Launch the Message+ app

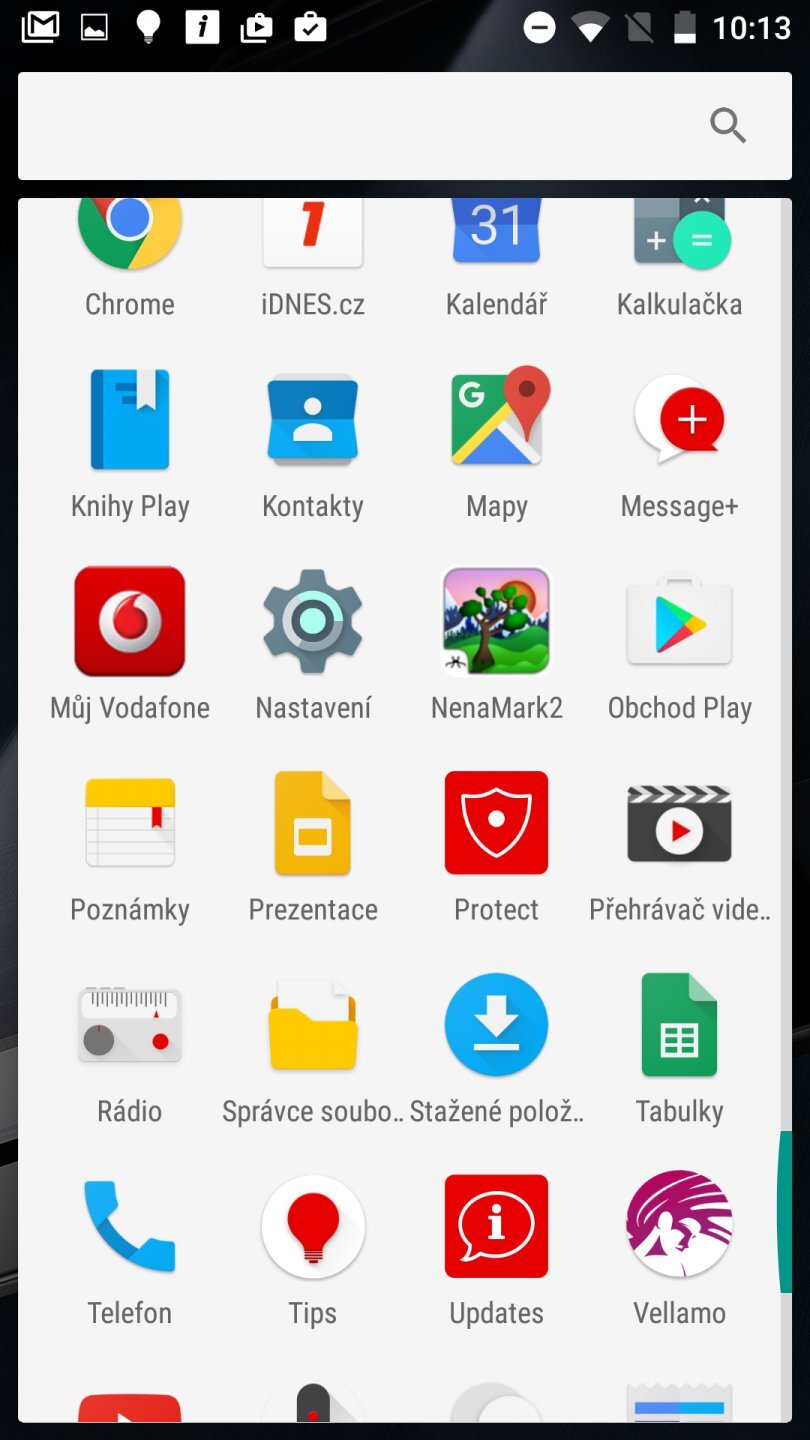coord(679,420)
